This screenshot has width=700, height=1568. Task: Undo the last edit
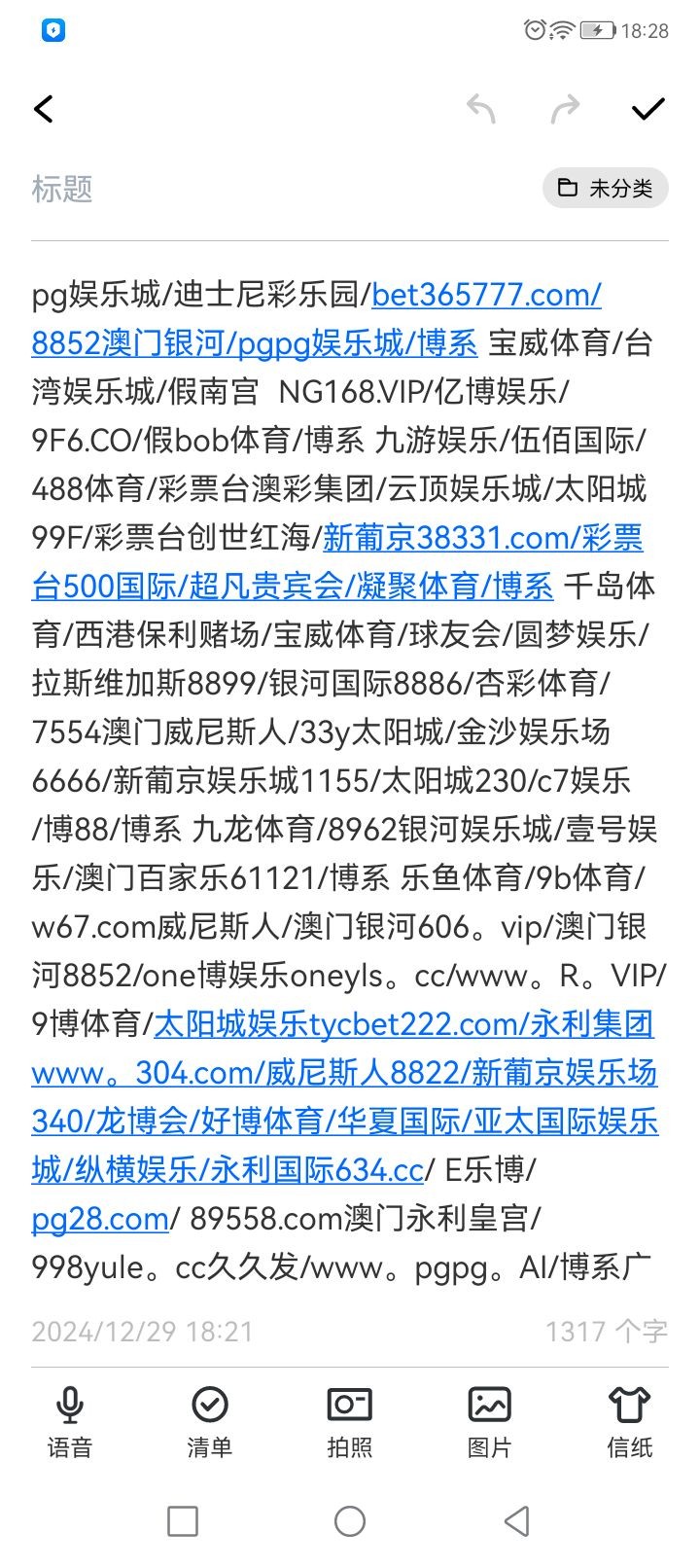point(480,109)
